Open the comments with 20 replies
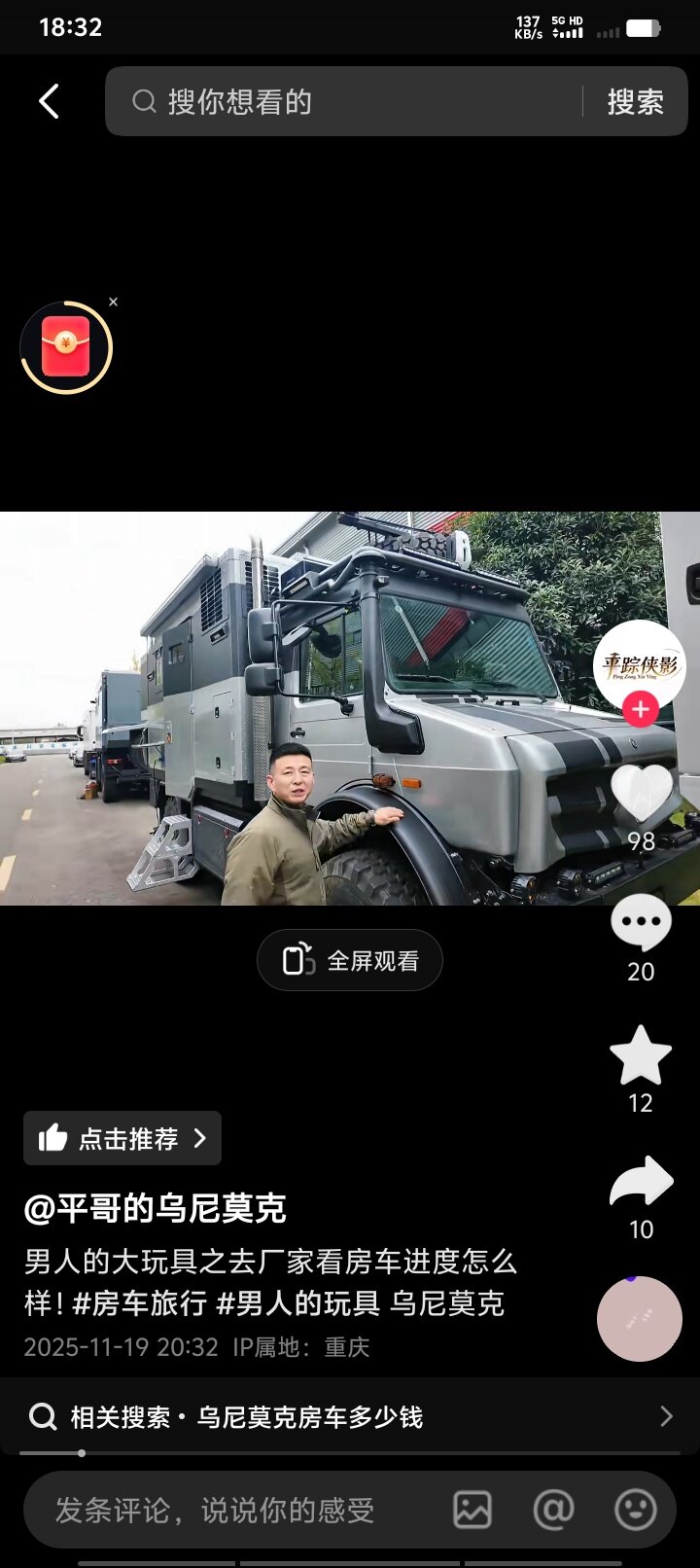The width and height of the screenshot is (700, 1568). [641, 924]
